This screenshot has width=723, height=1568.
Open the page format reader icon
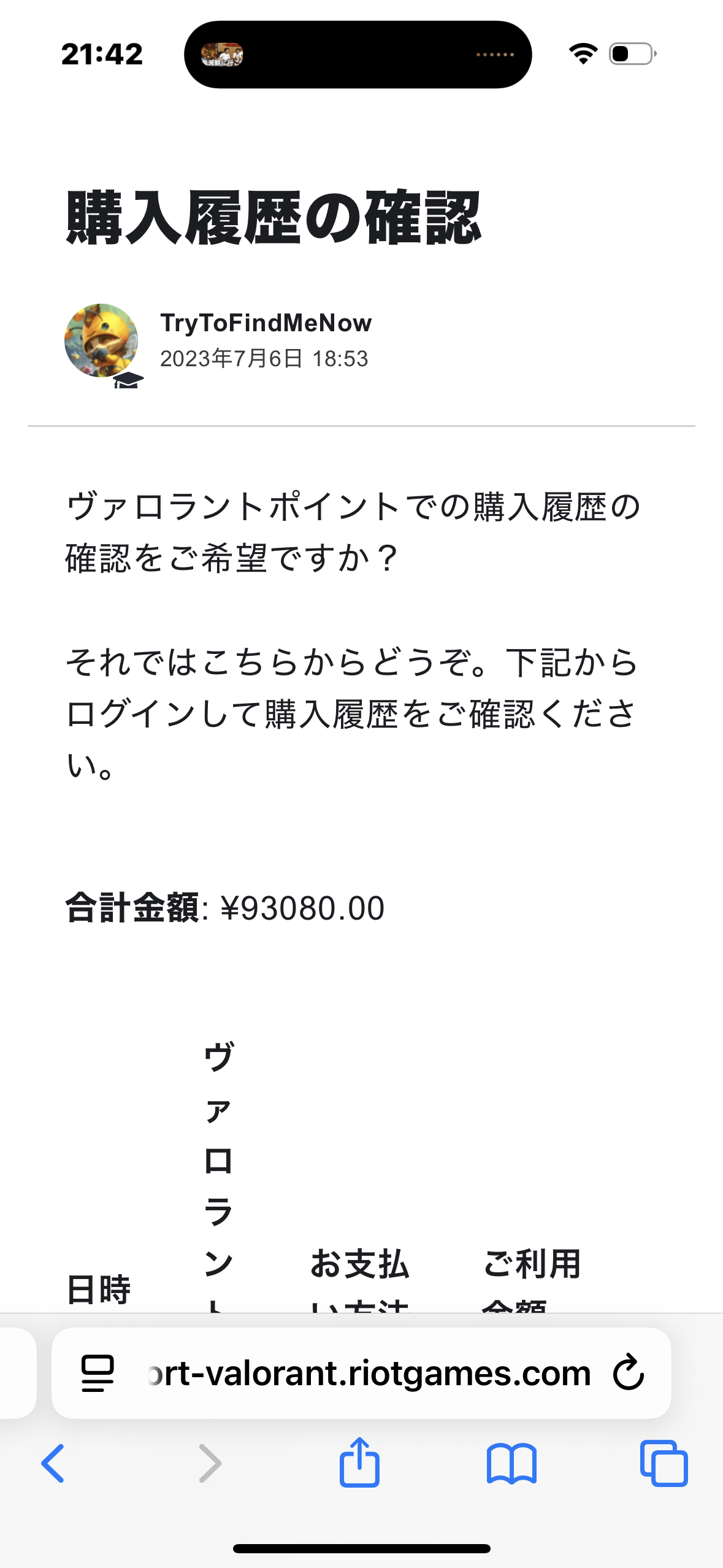click(x=98, y=1373)
